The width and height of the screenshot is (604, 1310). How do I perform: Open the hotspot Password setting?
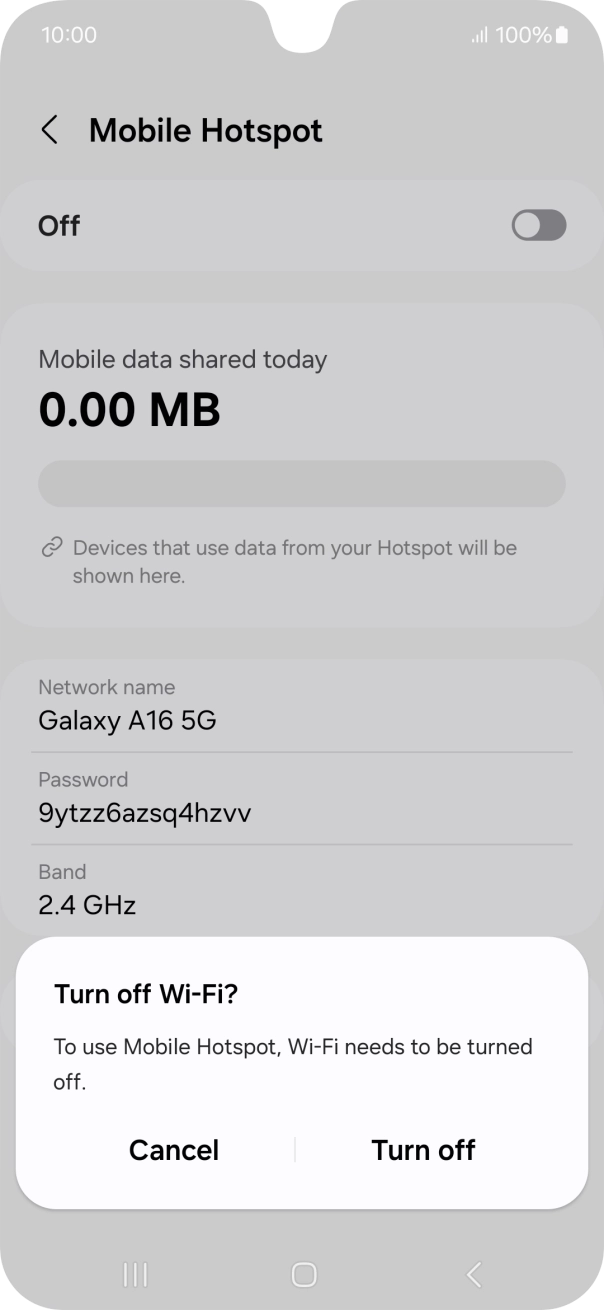[x=300, y=798]
